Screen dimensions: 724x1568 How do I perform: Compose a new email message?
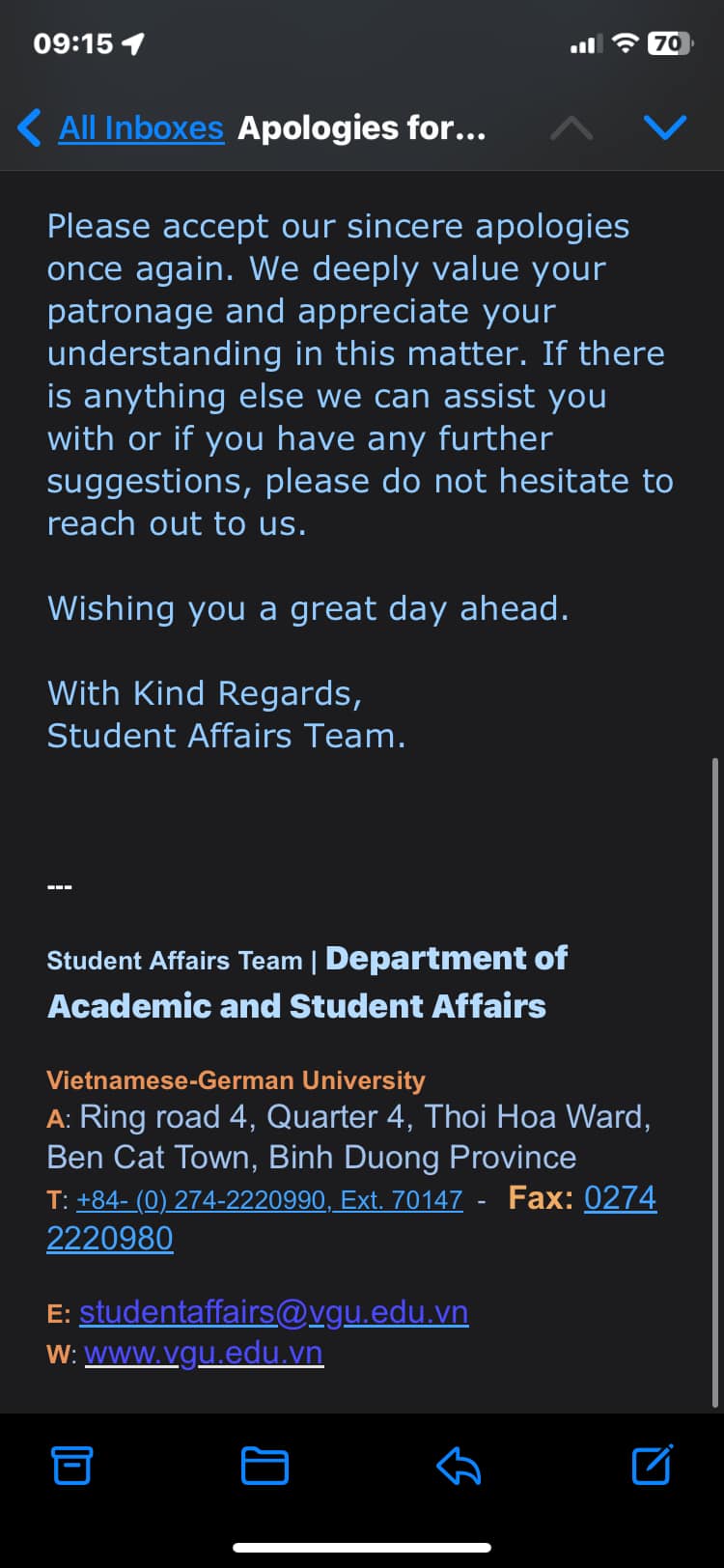pos(653,1465)
